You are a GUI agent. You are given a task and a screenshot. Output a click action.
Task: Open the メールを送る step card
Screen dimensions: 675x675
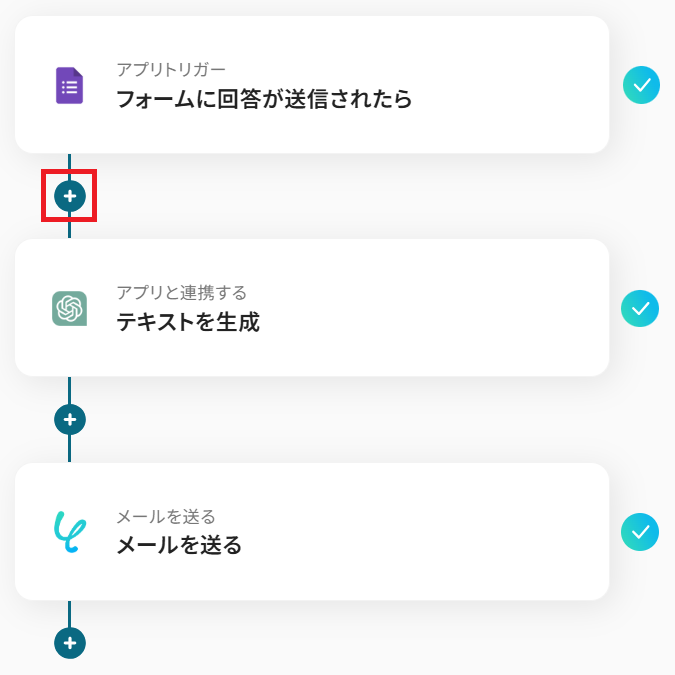[x=311, y=532]
